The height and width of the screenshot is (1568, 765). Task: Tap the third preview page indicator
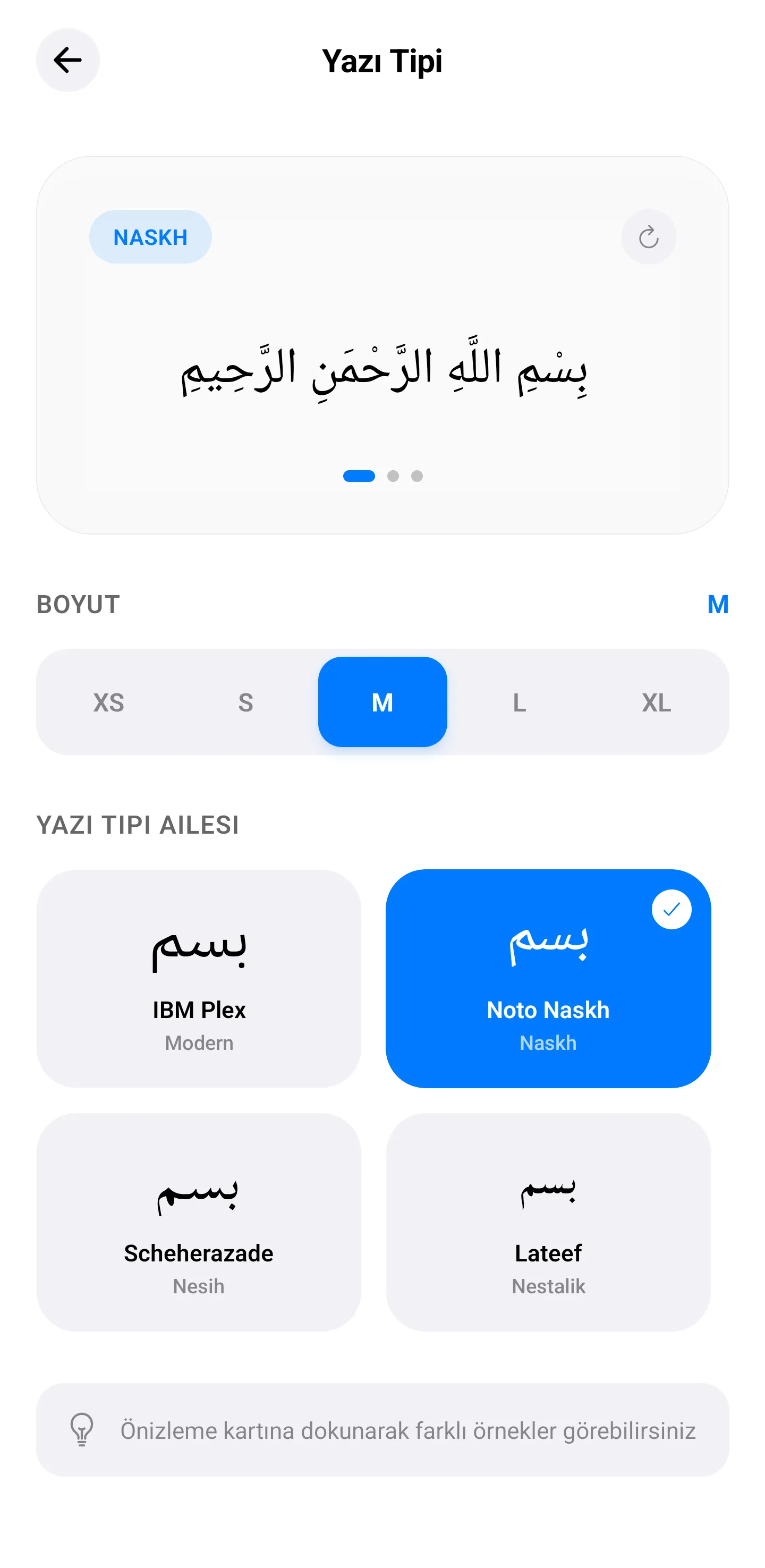[x=418, y=476]
